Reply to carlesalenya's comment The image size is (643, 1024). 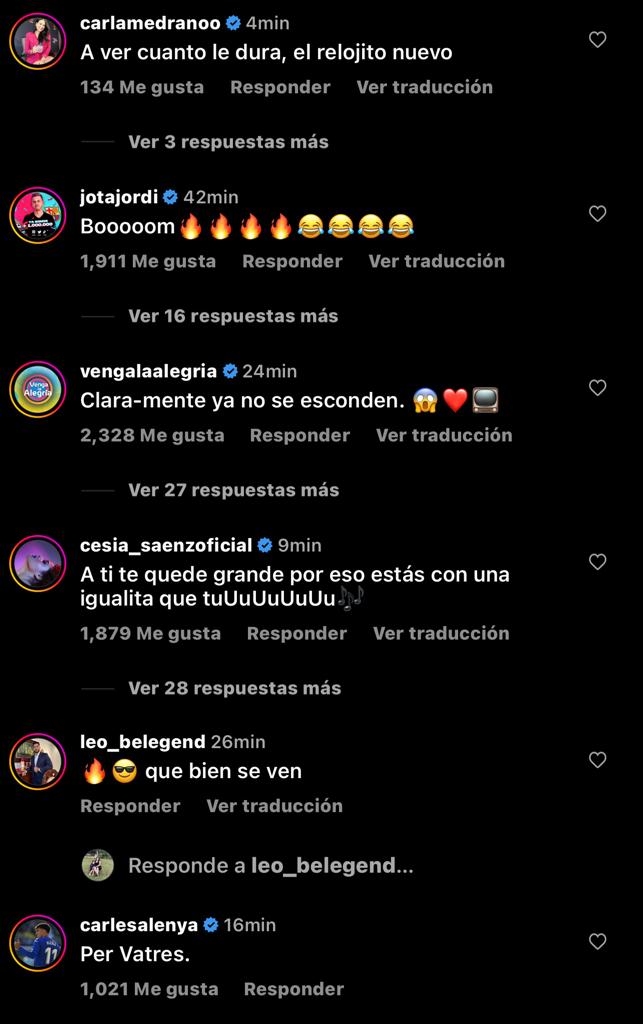click(x=293, y=989)
